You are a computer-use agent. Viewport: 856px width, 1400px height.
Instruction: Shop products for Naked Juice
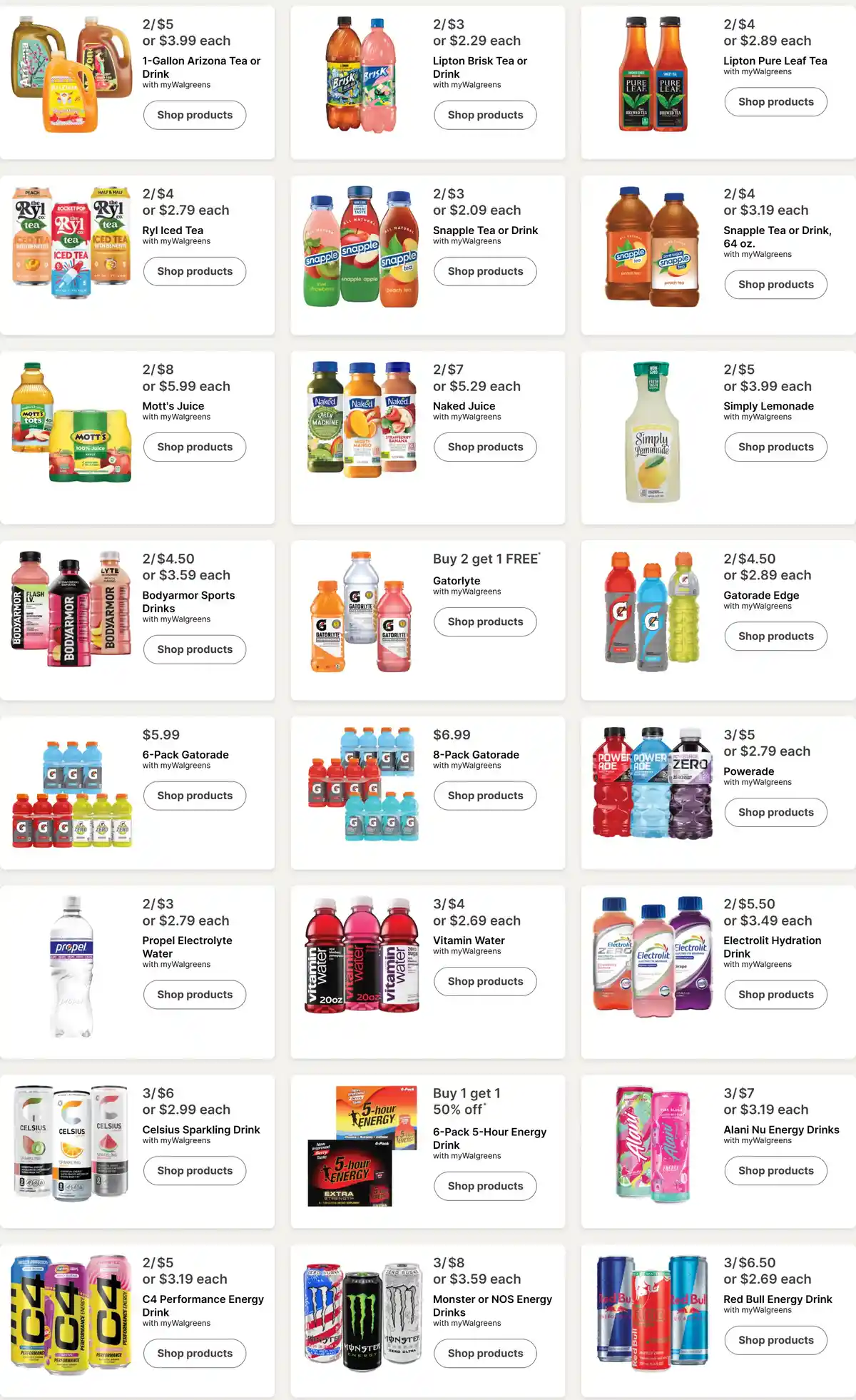pyautogui.click(x=485, y=447)
